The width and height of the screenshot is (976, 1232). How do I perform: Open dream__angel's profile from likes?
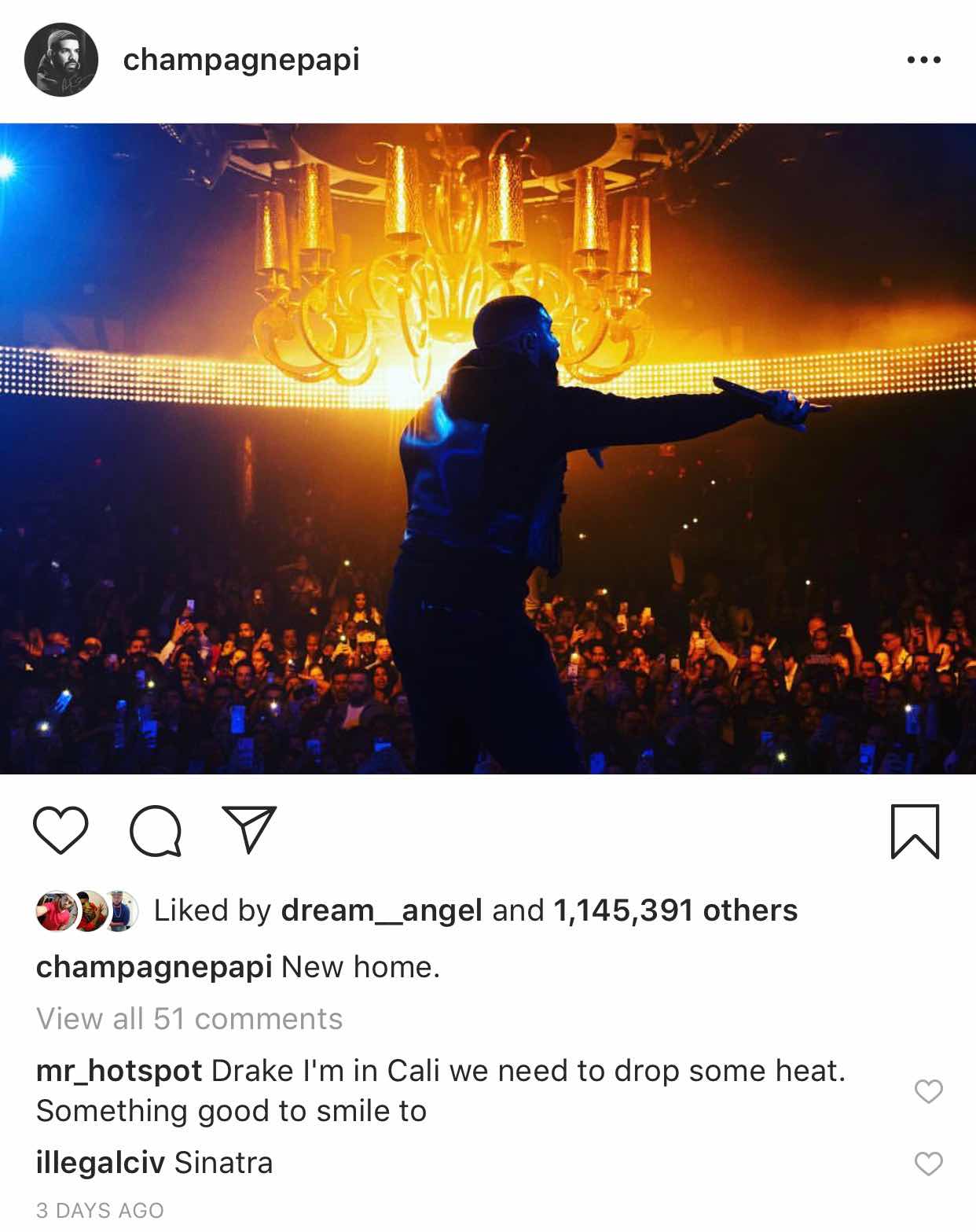(x=381, y=910)
